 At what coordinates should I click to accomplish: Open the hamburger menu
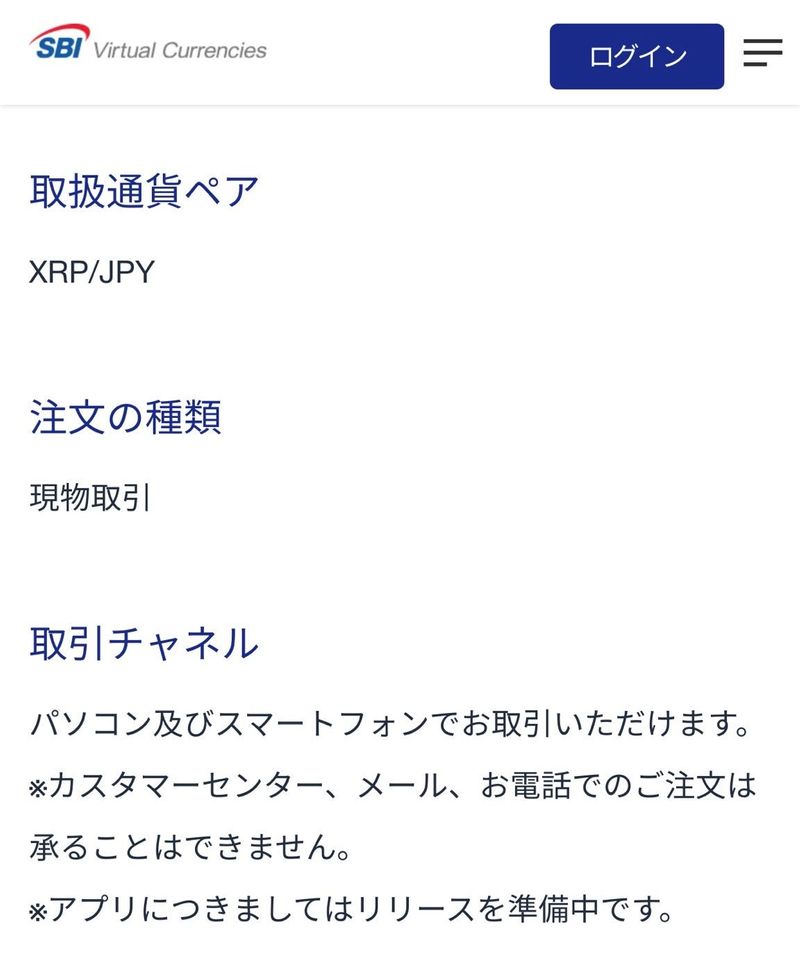762,53
